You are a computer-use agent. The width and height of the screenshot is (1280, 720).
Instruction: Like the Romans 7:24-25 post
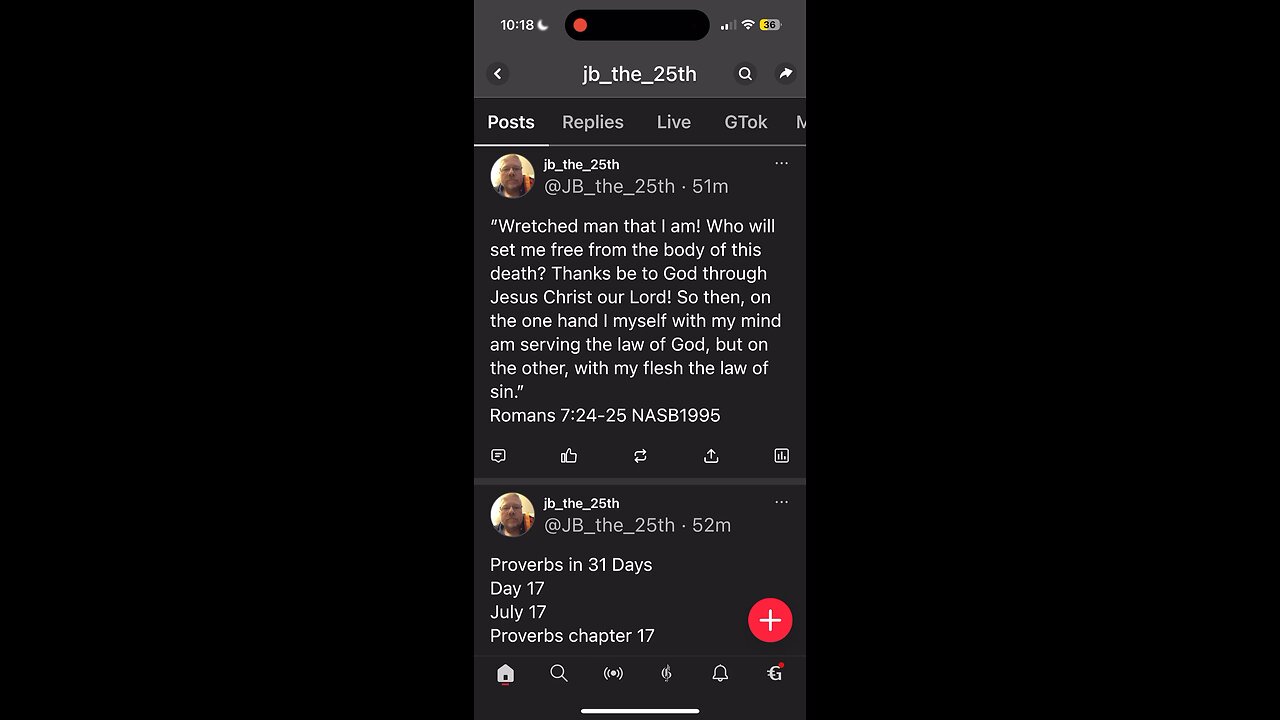pos(569,456)
